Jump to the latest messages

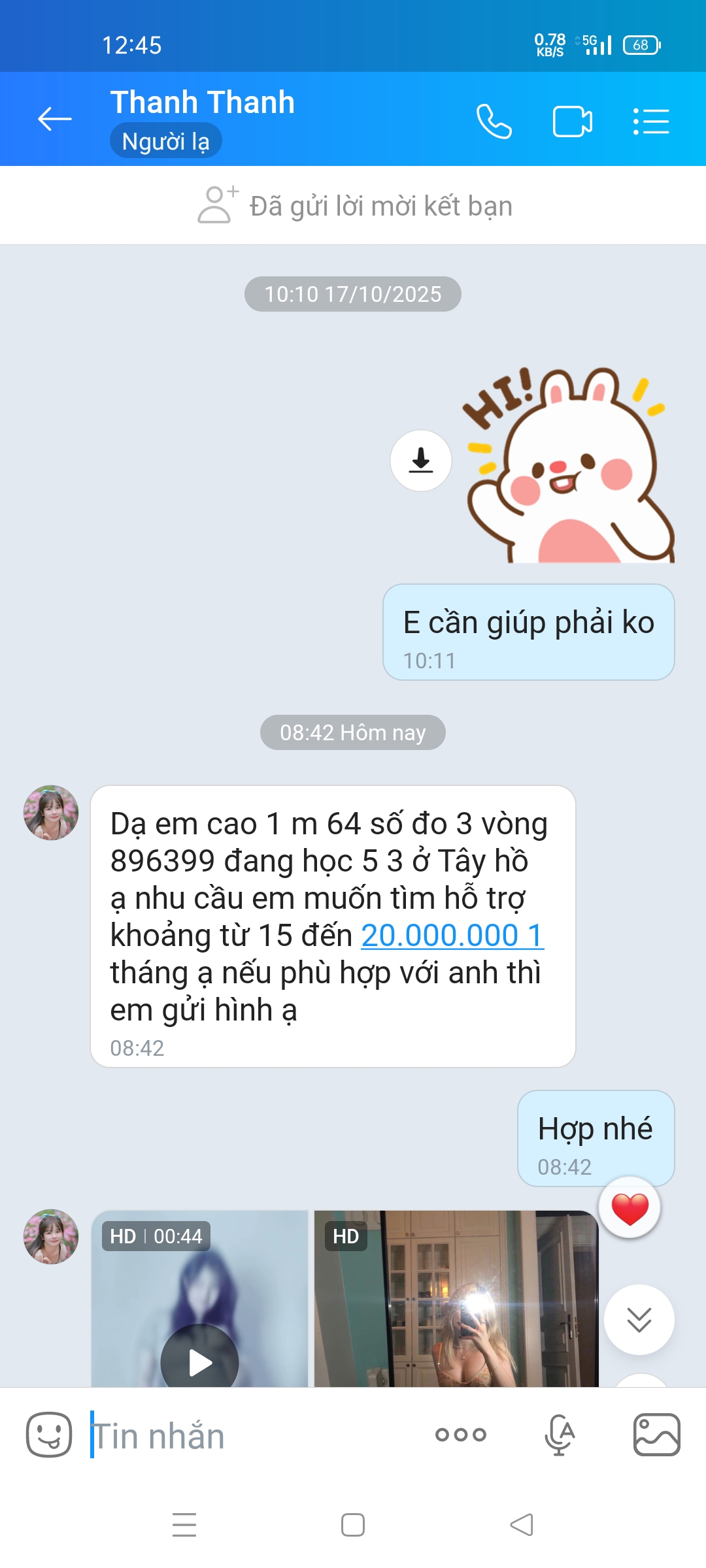click(x=639, y=1320)
